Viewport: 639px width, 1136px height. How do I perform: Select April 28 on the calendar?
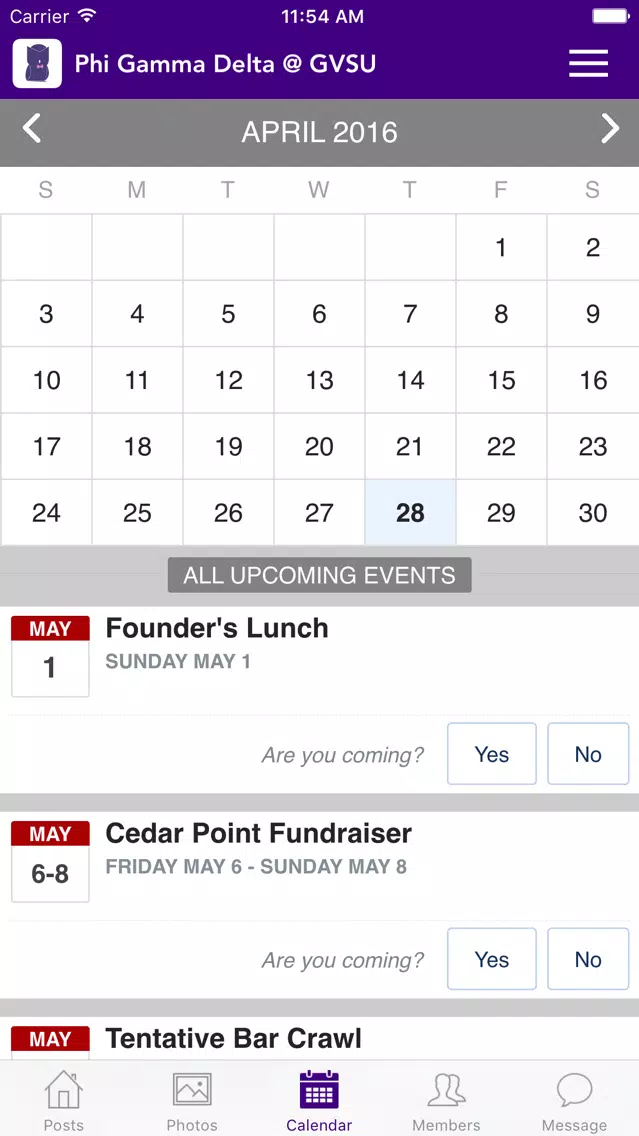(x=410, y=513)
